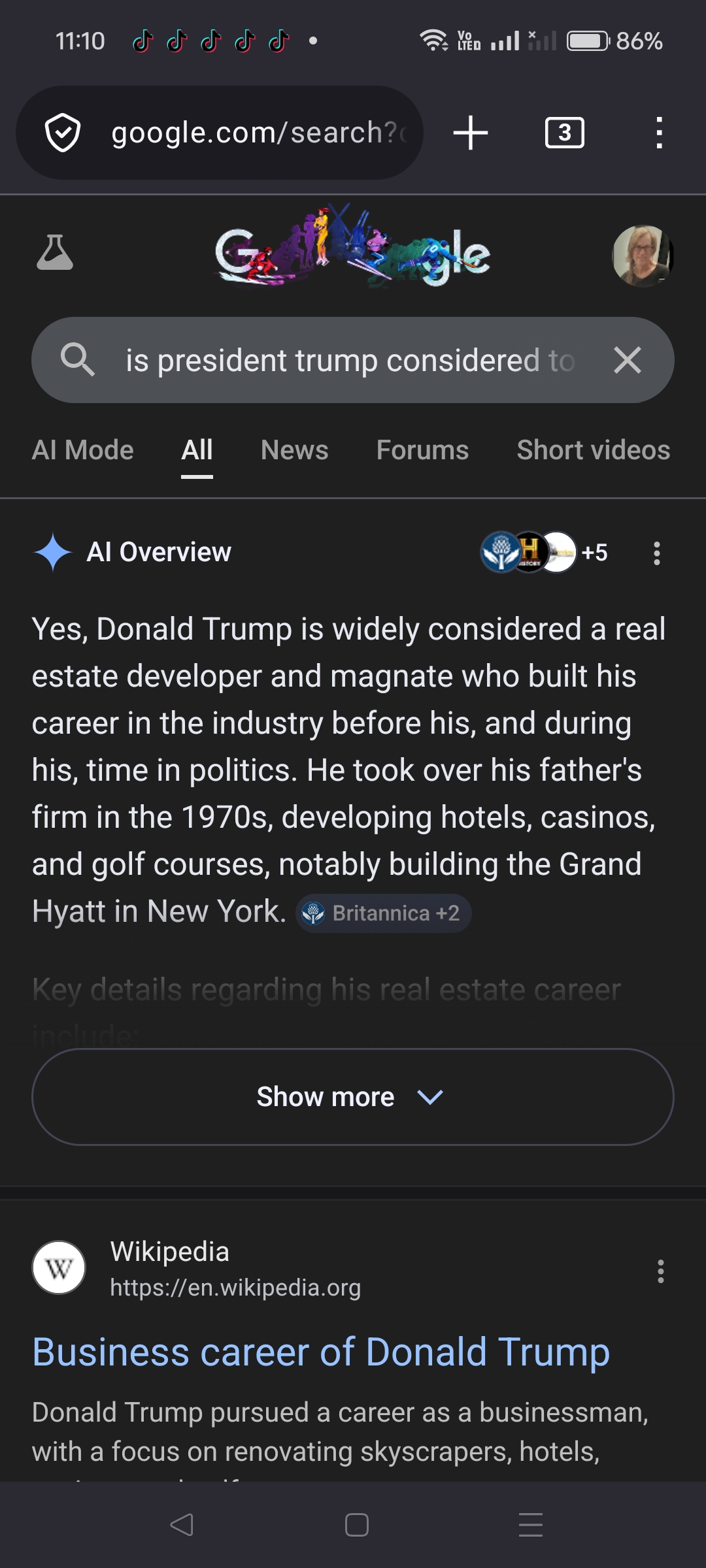This screenshot has height=1568, width=706.
Task: Open a new browser tab
Action: click(470, 133)
